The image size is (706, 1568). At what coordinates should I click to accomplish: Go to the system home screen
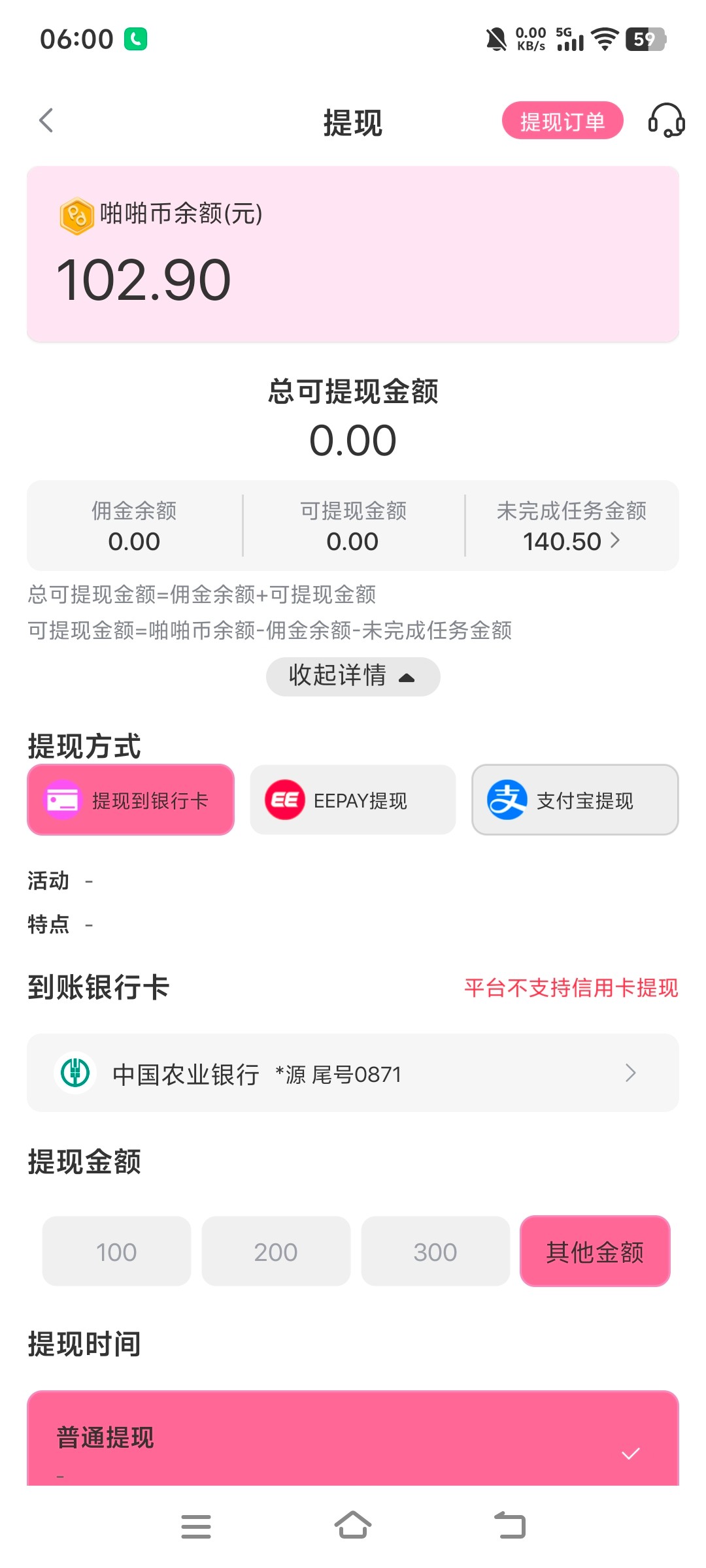point(352,1526)
